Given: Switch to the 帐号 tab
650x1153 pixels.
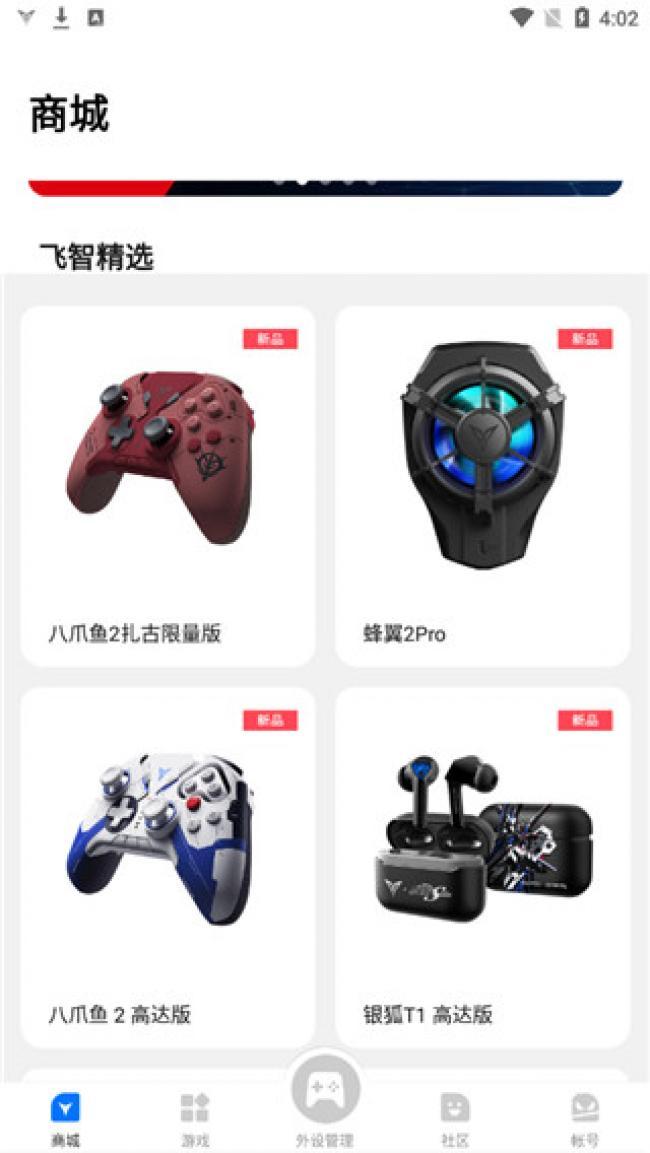Looking at the screenshot, I should coord(585,1117).
